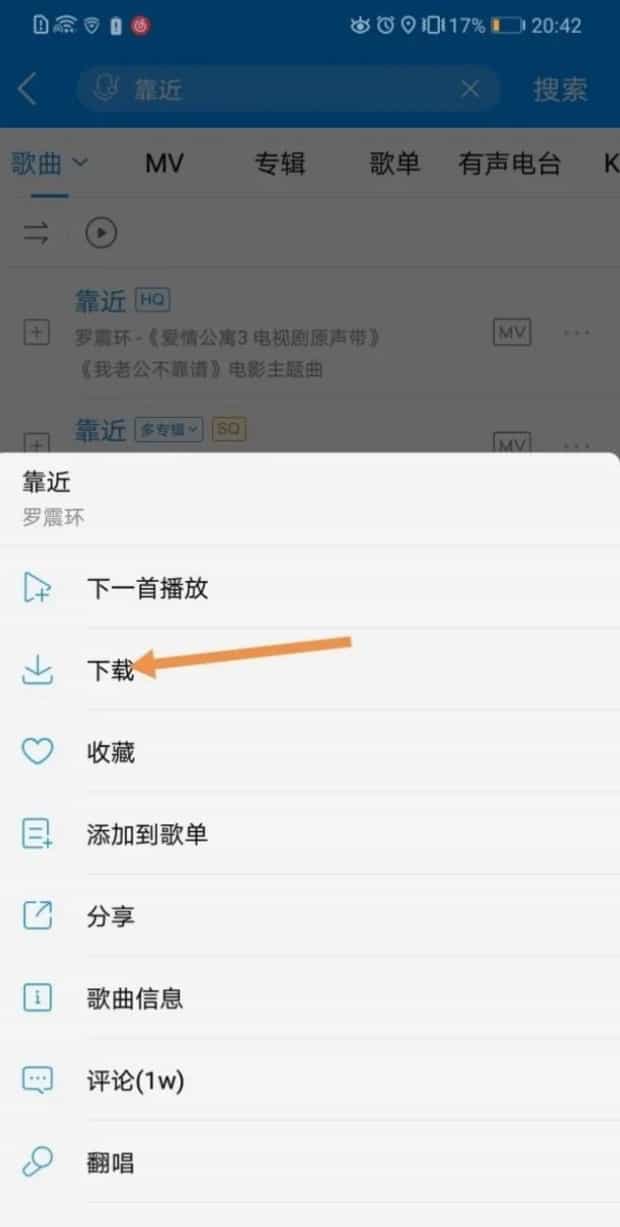The width and height of the screenshot is (620, 1227).
Task: Switch to the 专辑 tab
Action: point(279,163)
